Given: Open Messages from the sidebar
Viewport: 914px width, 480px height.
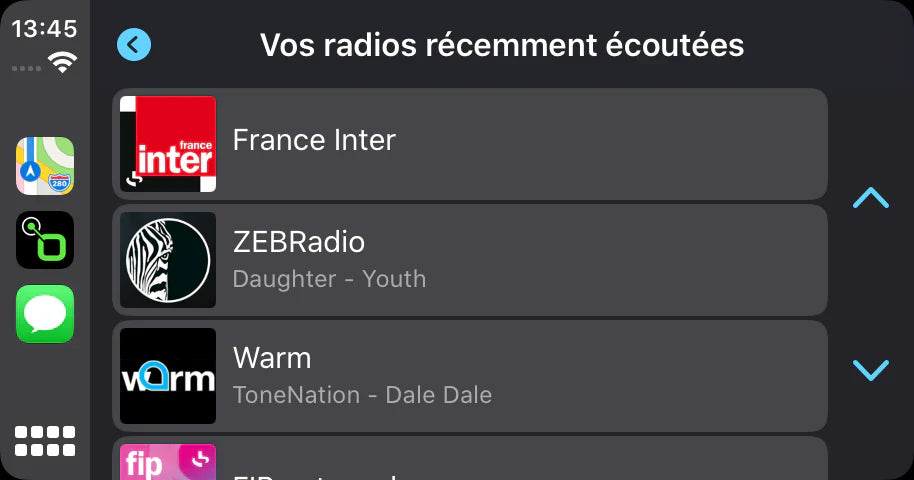Looking at the screenshot, I should [45, 314].
